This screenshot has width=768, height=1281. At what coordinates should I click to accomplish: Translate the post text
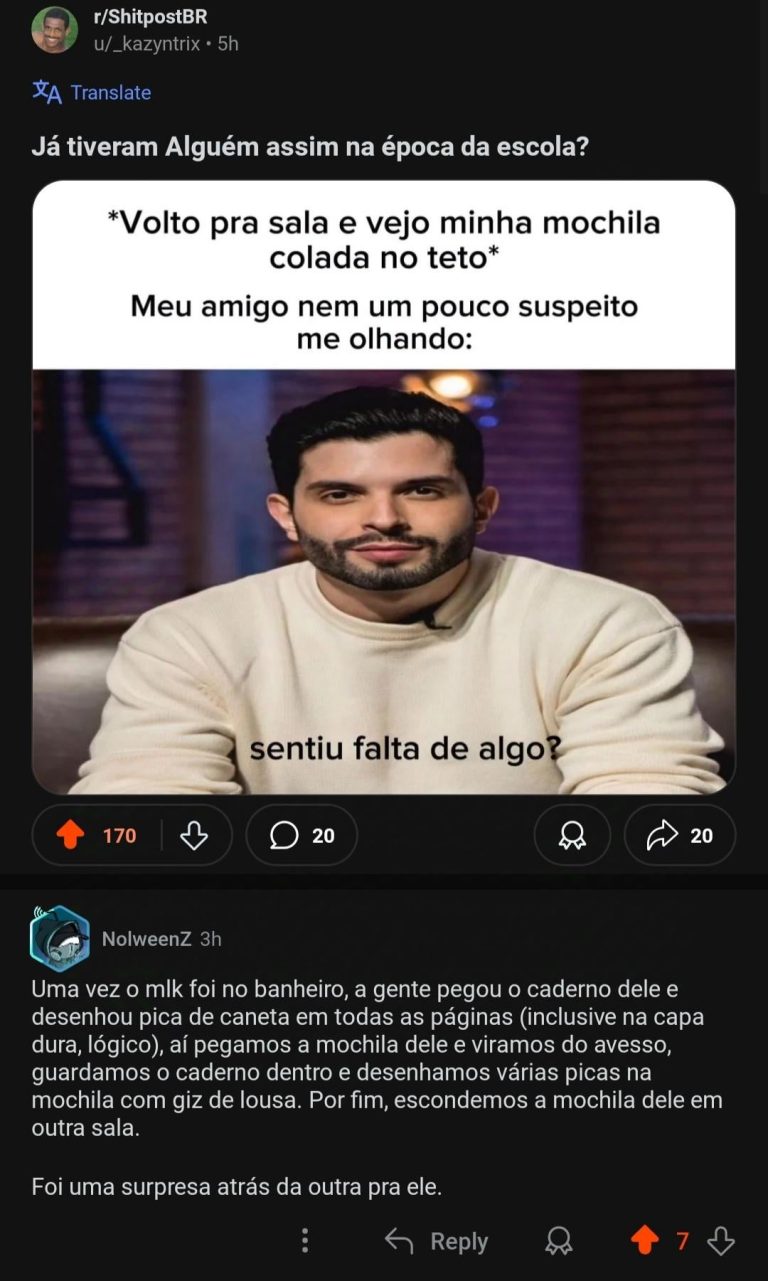pyautogui.click(x=92, y=92)
